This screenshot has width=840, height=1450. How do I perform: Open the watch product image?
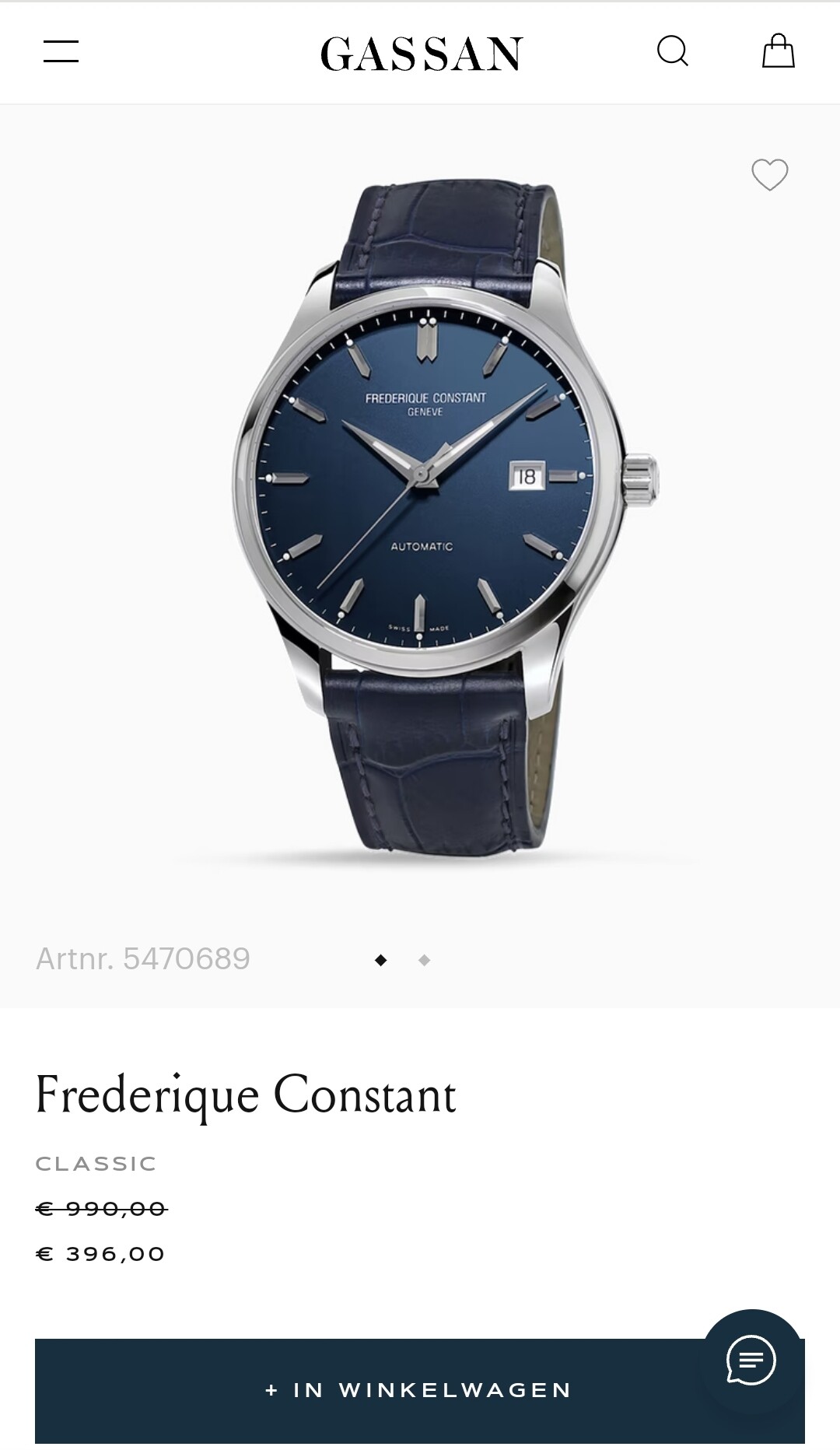click(446, 517)
